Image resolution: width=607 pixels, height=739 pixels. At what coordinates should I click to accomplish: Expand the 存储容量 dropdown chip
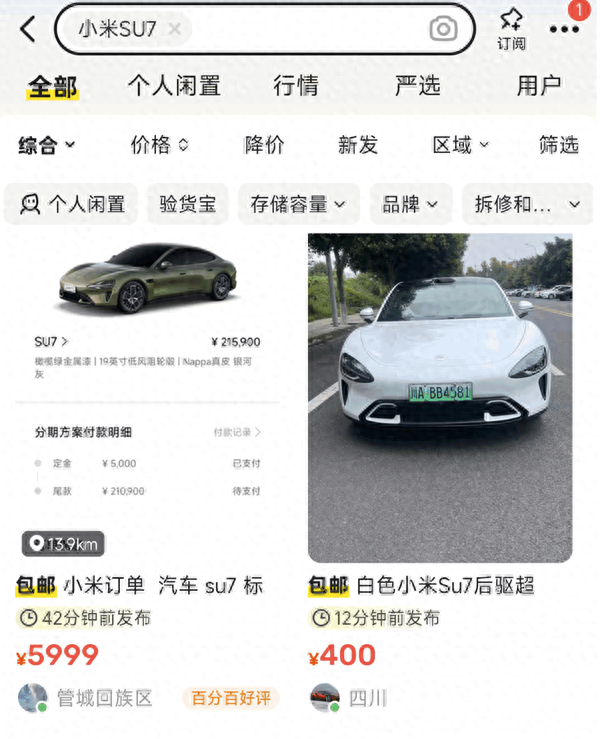tap(298, 204)
